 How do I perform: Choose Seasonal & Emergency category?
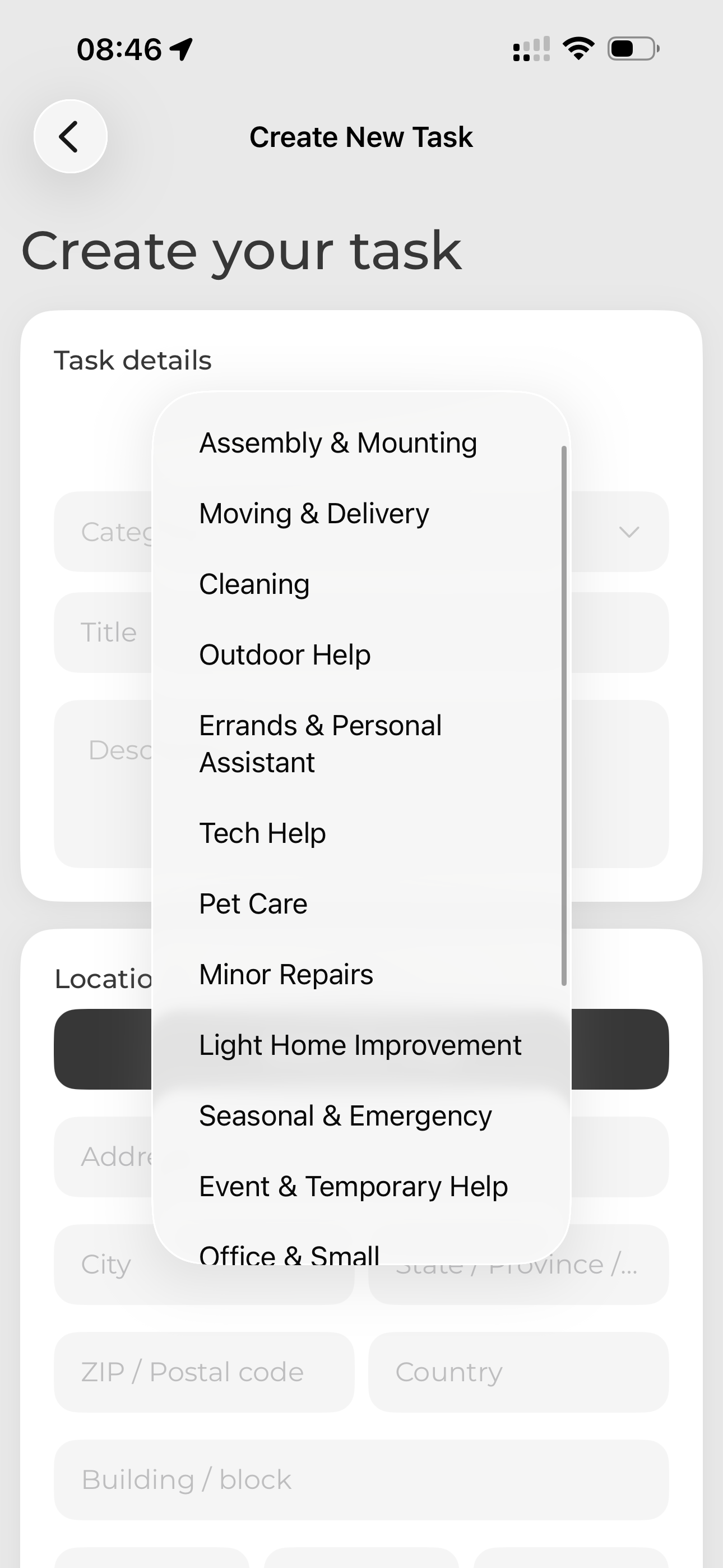pyautogui.click(x=345, y=1115)
